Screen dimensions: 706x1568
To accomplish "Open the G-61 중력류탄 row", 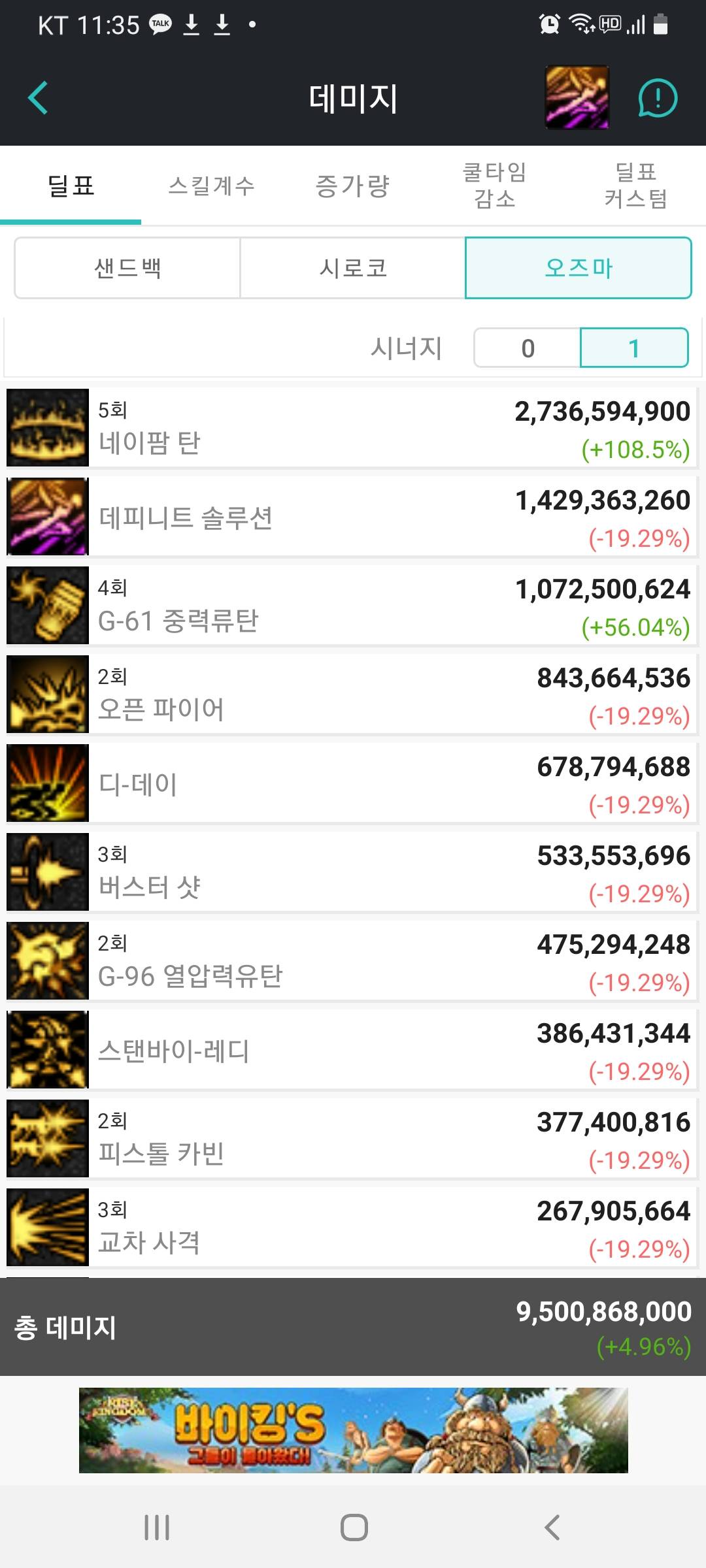I will coord(352,606).
